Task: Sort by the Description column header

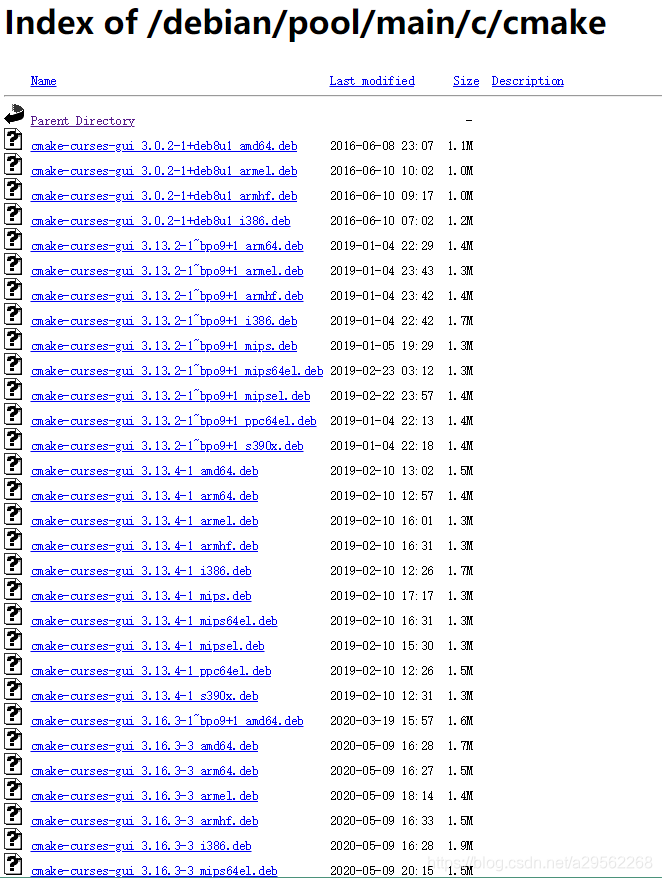Action: (x=527, y=81)
